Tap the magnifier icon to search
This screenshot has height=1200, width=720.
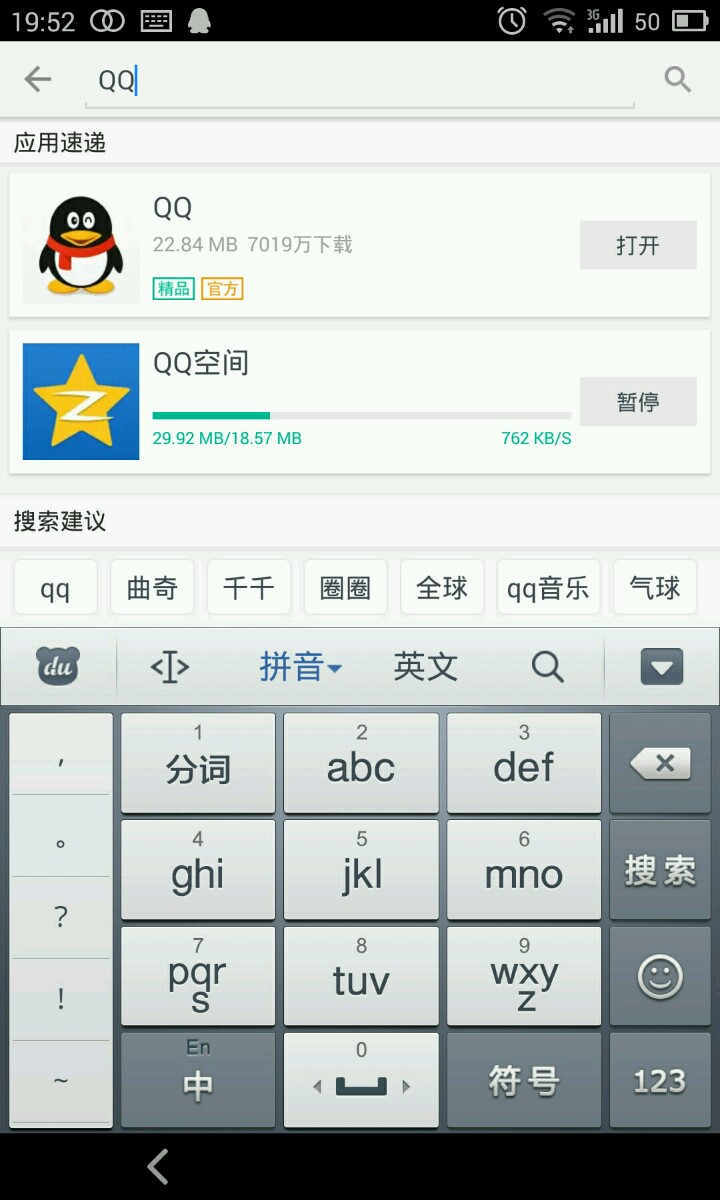678,79
